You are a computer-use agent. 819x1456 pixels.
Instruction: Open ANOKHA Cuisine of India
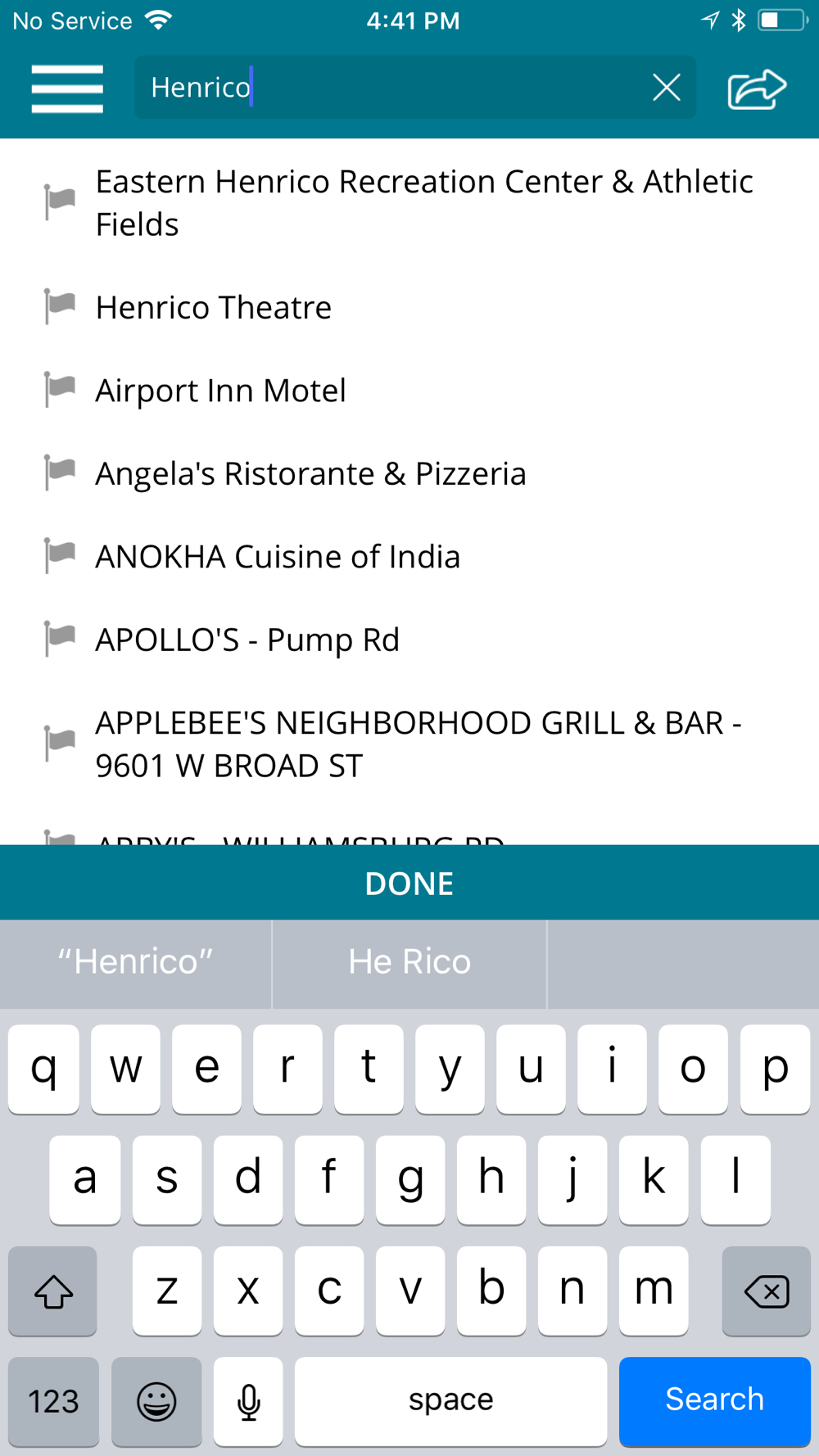[278, 557]
